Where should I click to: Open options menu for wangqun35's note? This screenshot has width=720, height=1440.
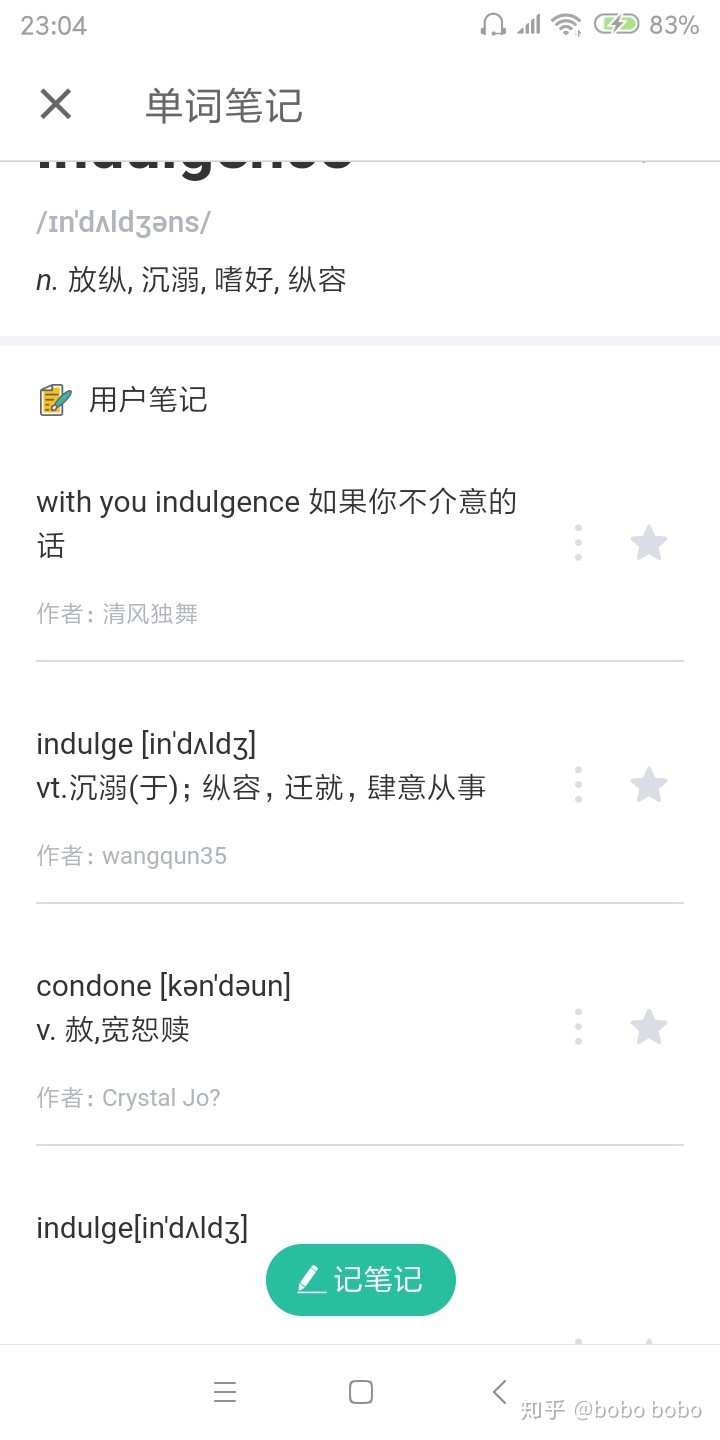[x=578, y=786]
